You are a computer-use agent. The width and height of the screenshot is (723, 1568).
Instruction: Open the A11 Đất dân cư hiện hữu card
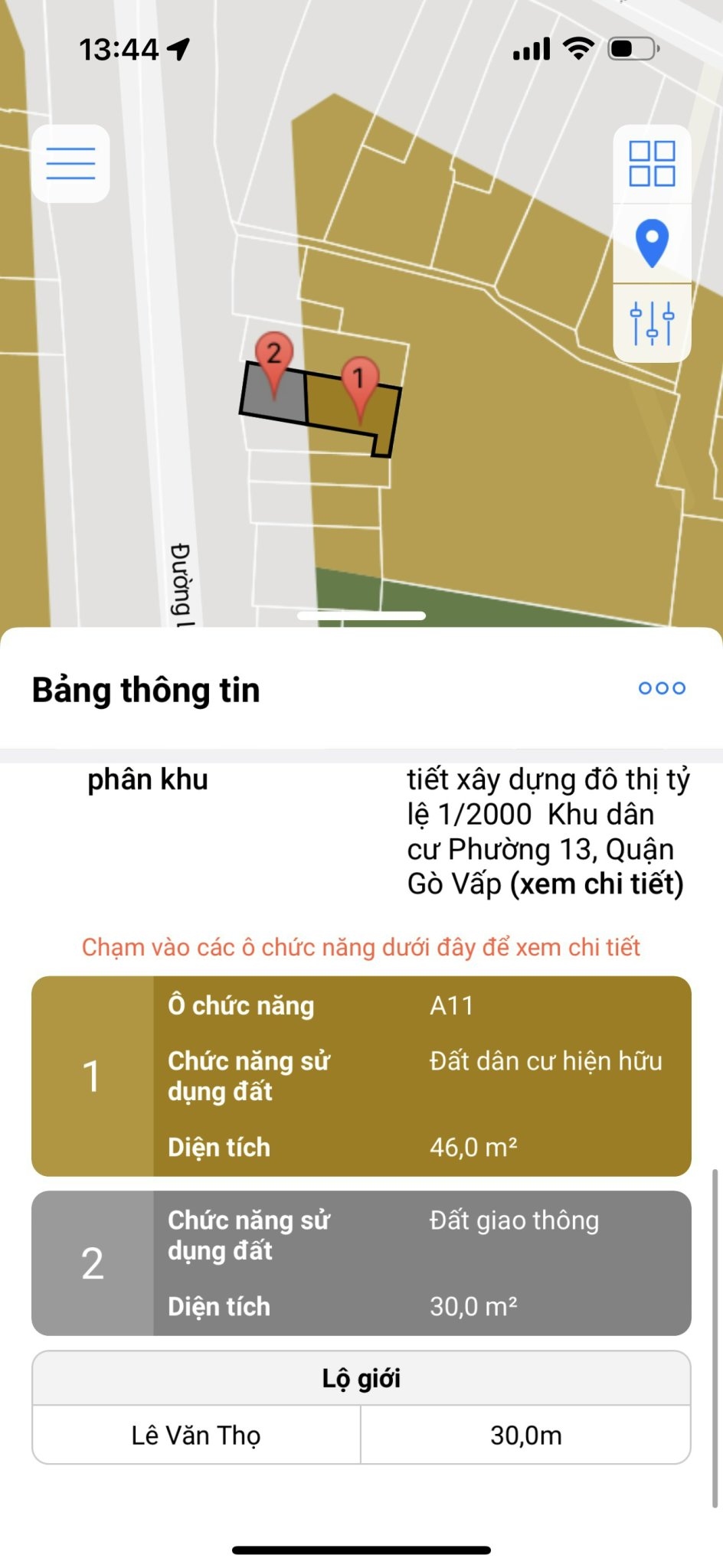361,1076
